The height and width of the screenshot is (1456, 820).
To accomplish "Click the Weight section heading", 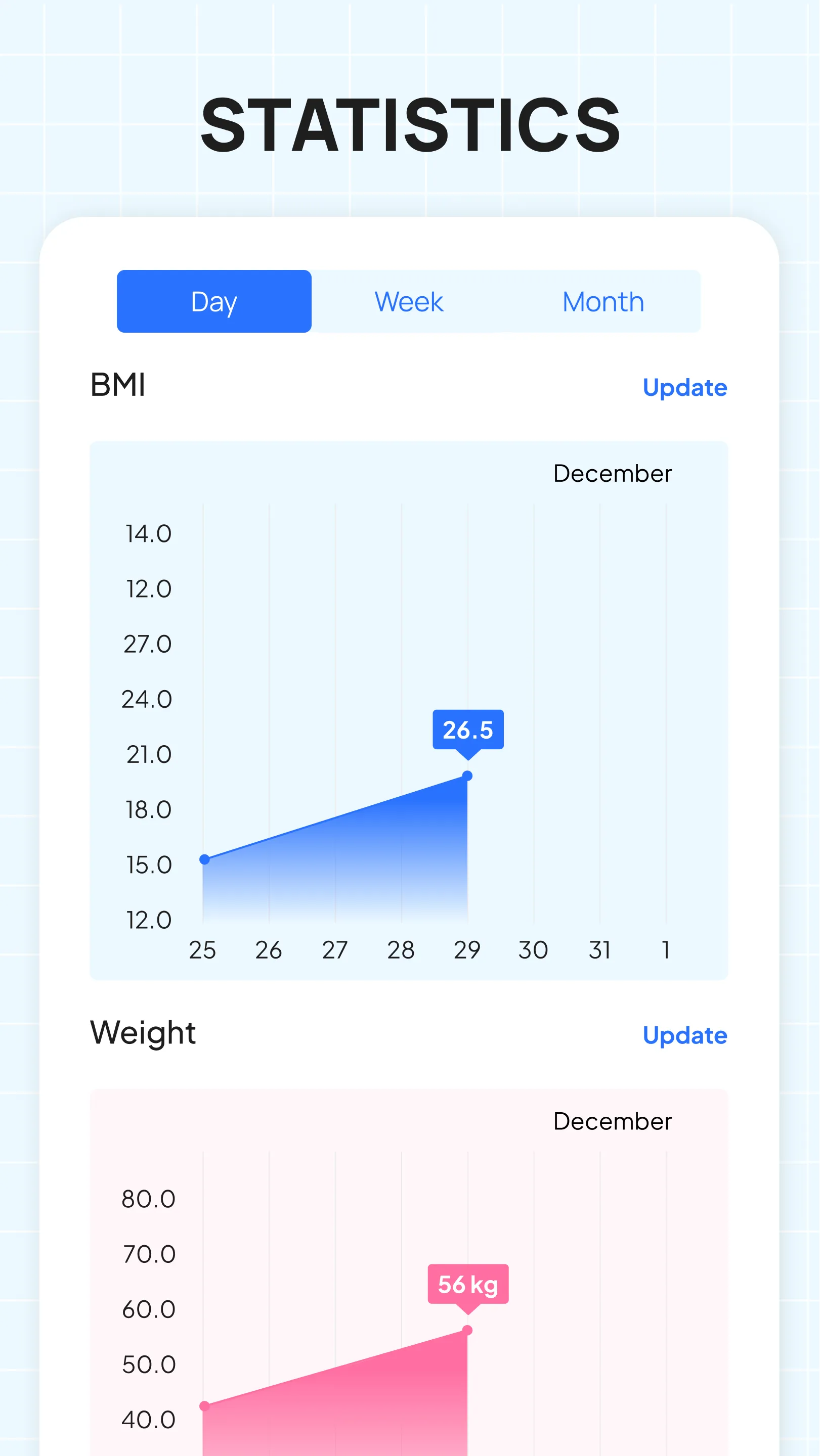I will 143,1033.
